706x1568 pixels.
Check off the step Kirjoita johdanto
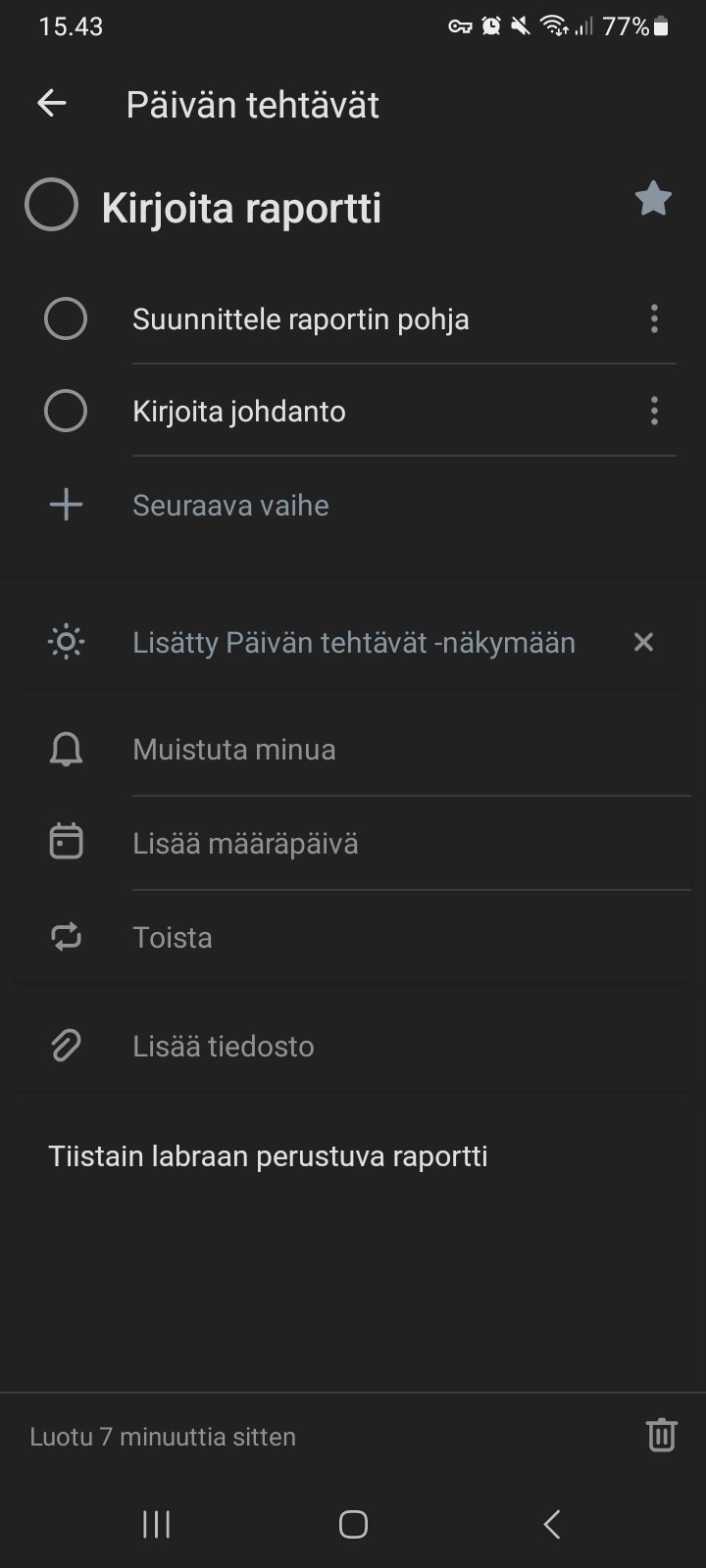coord(66,411)
